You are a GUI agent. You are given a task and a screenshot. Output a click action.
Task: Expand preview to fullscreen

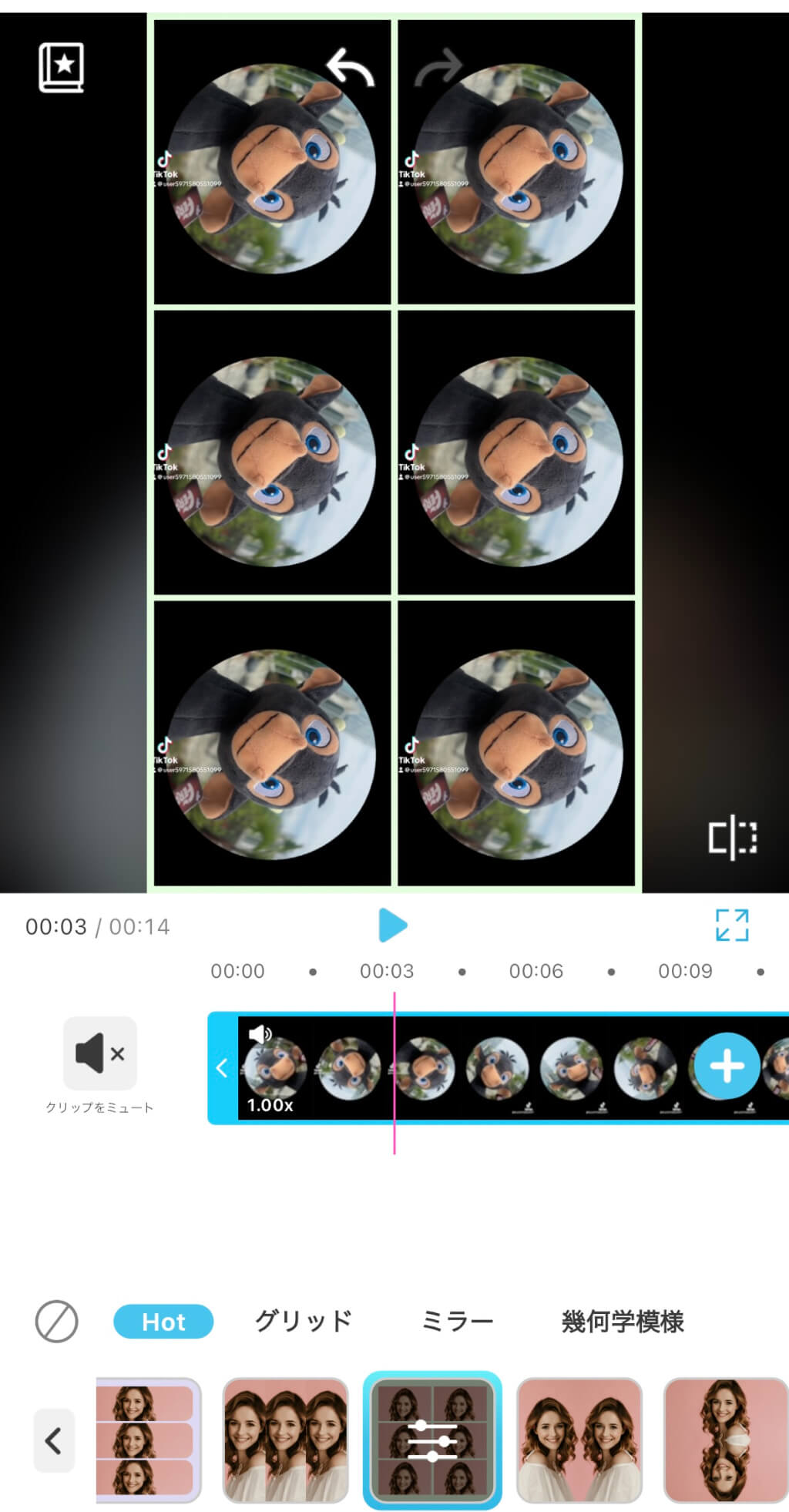point(731,925)
